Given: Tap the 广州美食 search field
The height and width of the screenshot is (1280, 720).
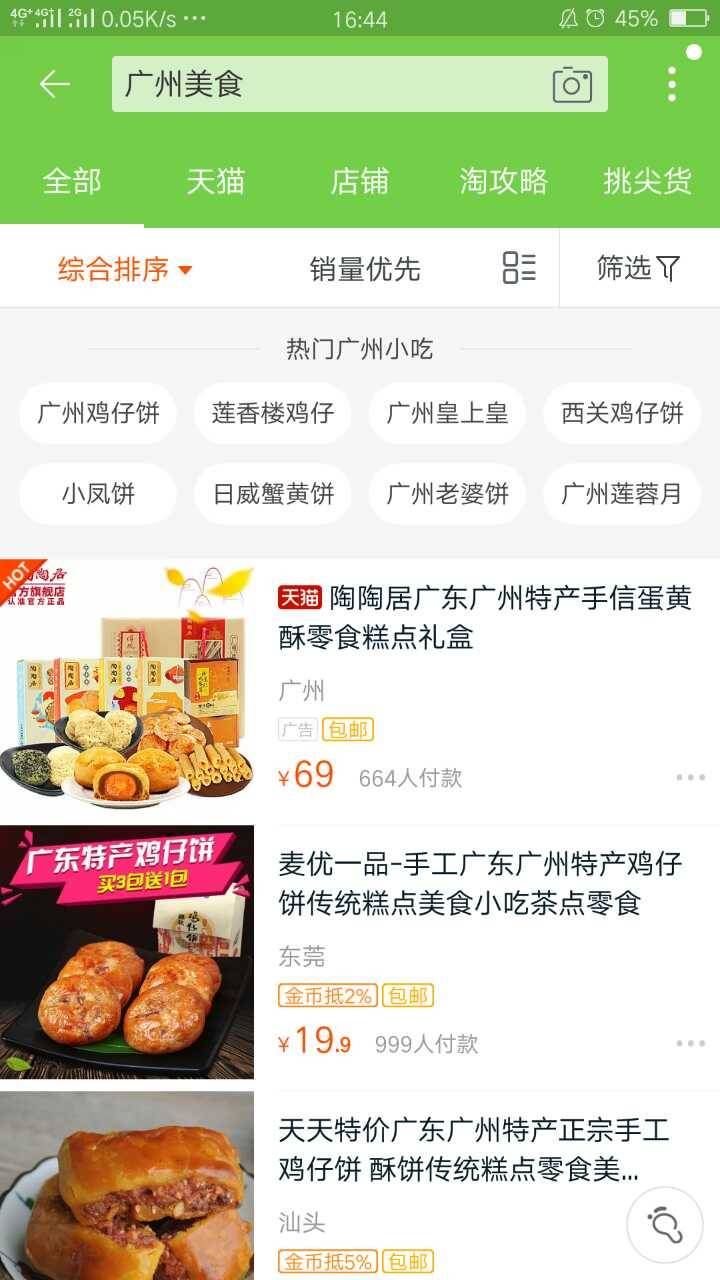Looking at the screenshot, I should pyautogui.click(x=330, y=84).
